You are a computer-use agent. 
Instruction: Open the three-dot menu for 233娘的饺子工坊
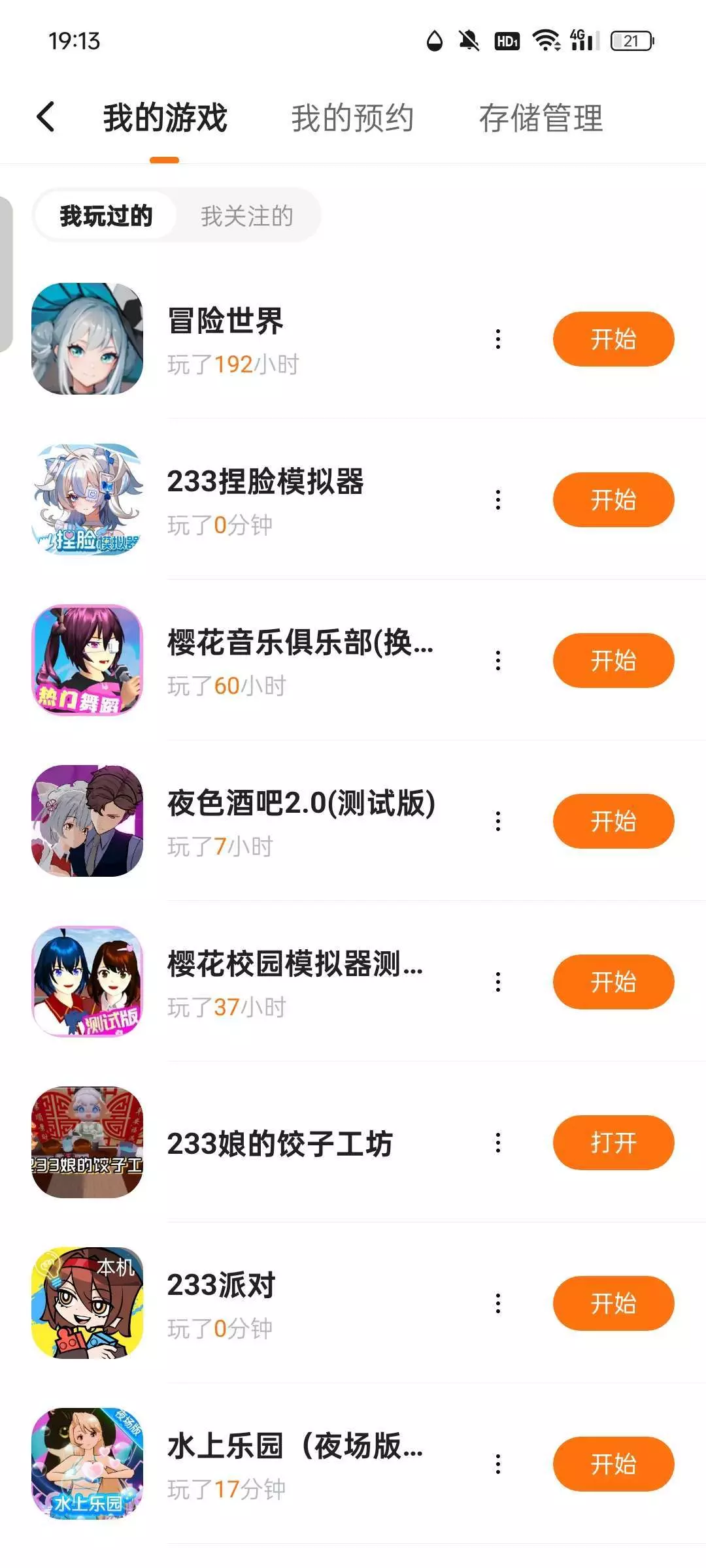point(498,1143)
